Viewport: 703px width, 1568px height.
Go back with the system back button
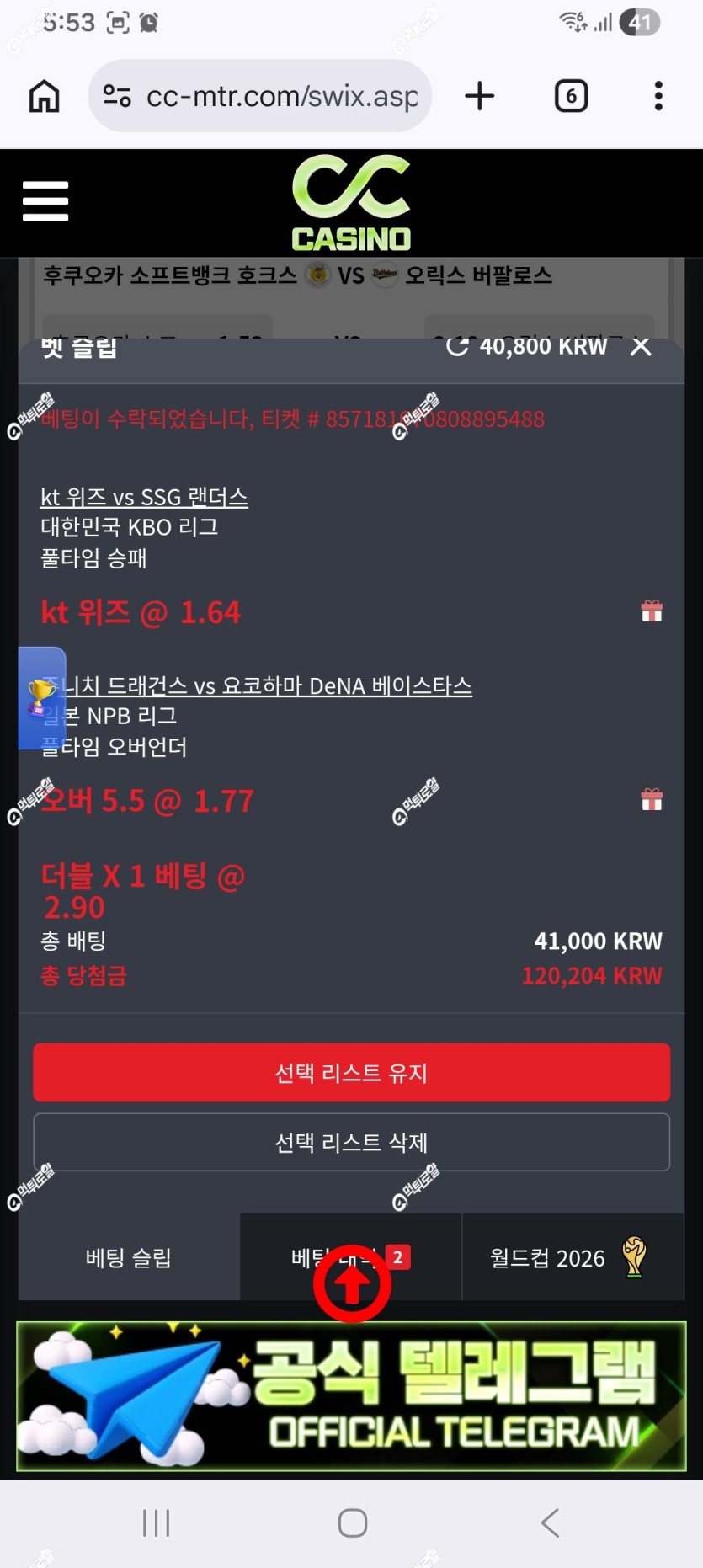click(550, 1523)
